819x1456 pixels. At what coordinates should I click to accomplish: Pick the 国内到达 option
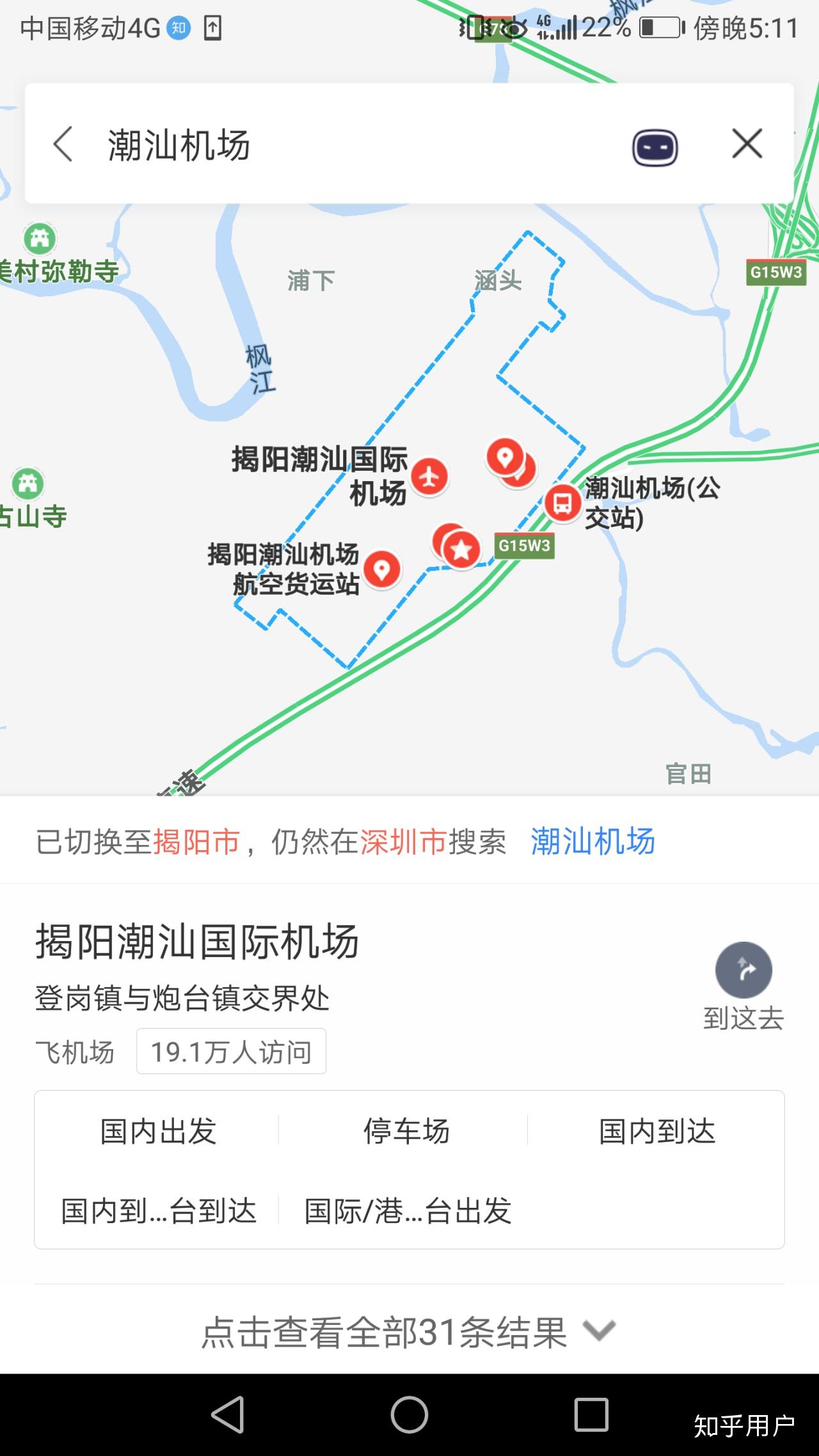656,1131
